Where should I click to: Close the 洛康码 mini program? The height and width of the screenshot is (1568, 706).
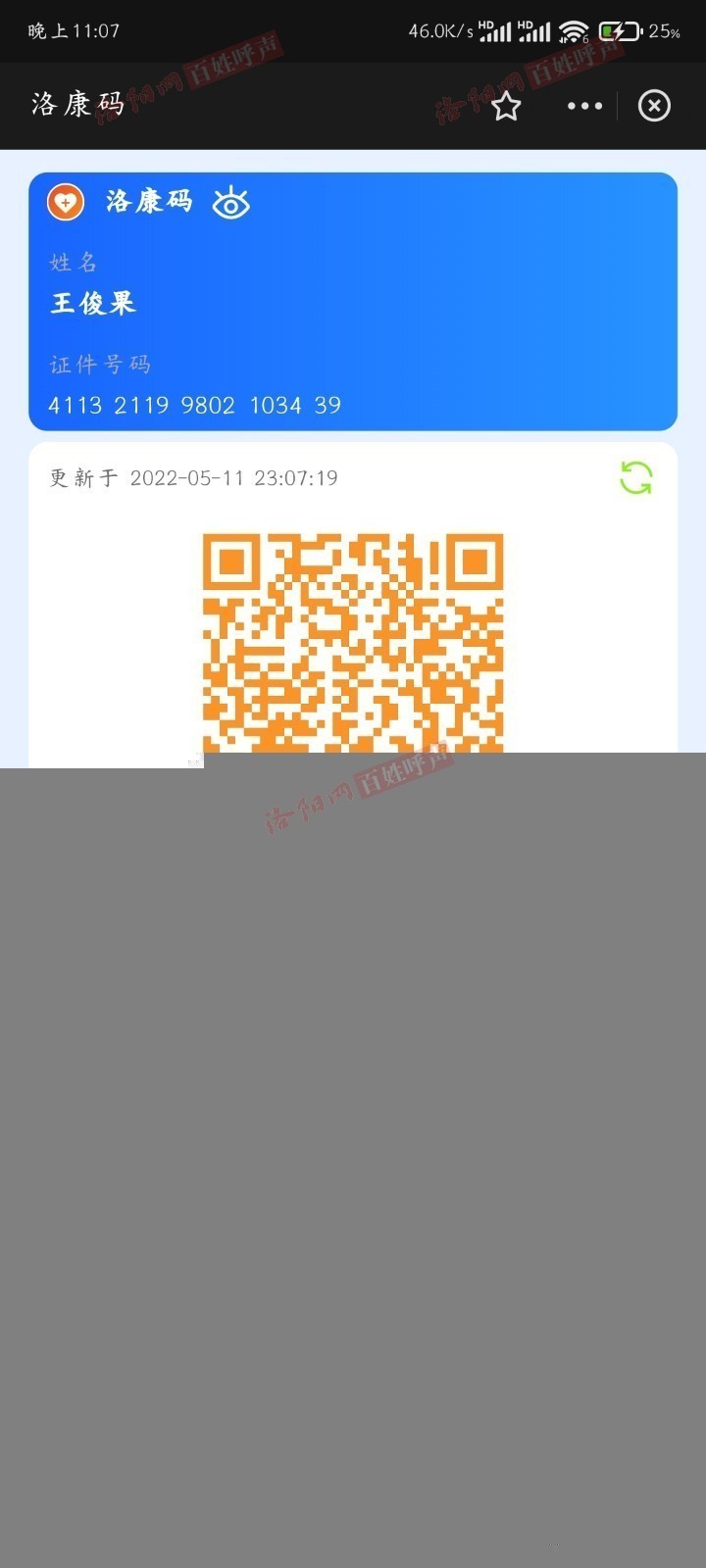tap(654, 106)
